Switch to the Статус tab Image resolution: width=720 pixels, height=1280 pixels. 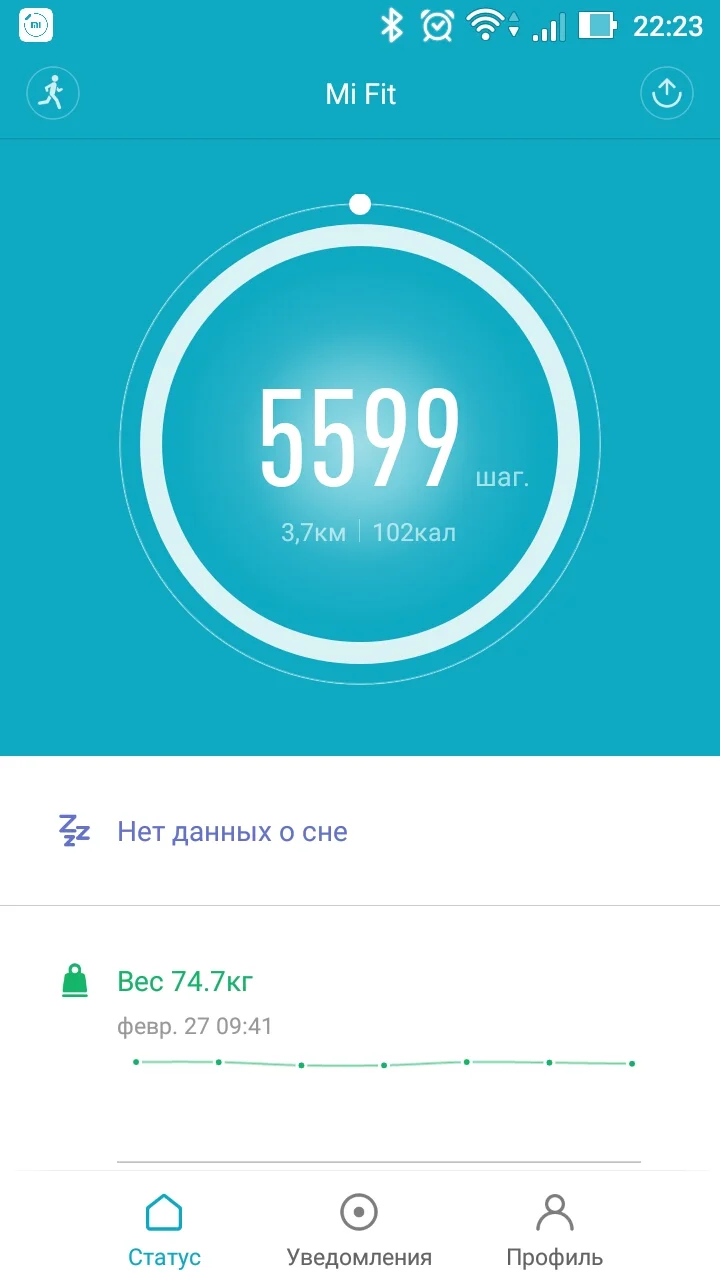[x=164, y=1229]
